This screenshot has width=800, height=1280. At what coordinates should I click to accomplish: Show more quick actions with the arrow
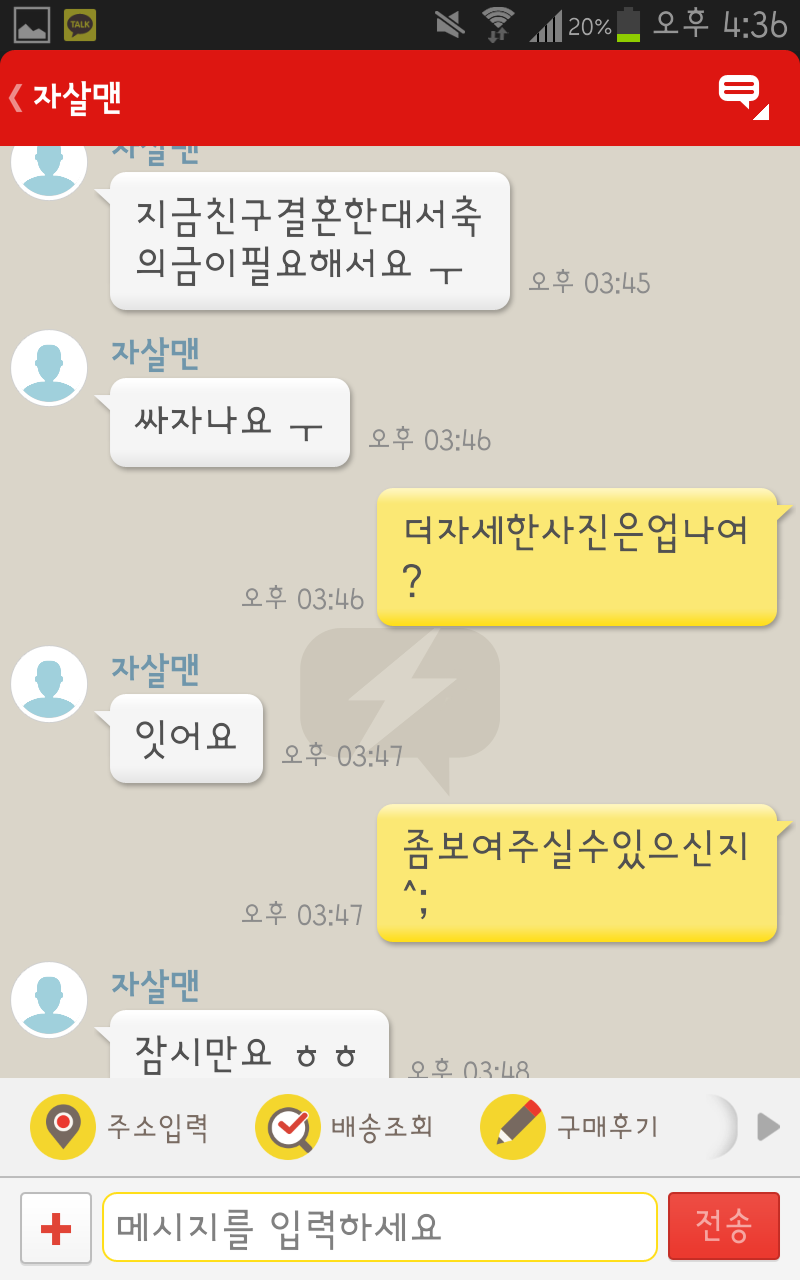pyautogui.click(x=768, y=1127)
